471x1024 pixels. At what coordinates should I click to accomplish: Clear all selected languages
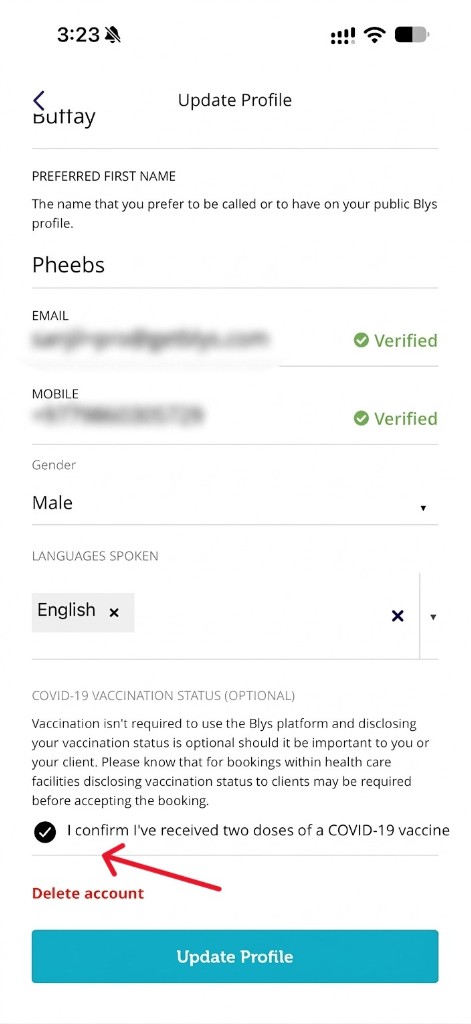pyautogui.click(x=397, y=616)
